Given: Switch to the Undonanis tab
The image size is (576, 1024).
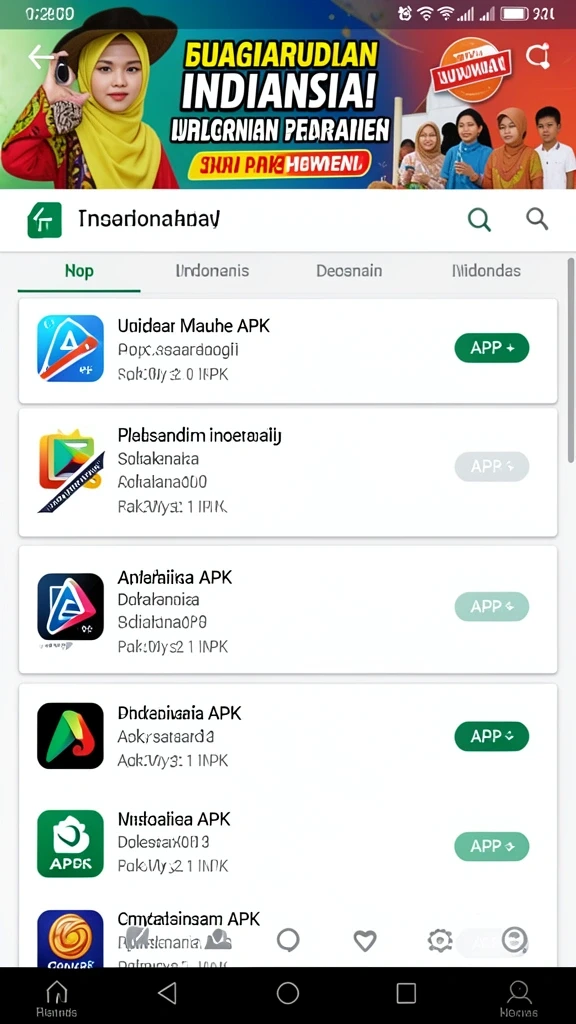Looking at the screenshot, I should click(212, 270).
